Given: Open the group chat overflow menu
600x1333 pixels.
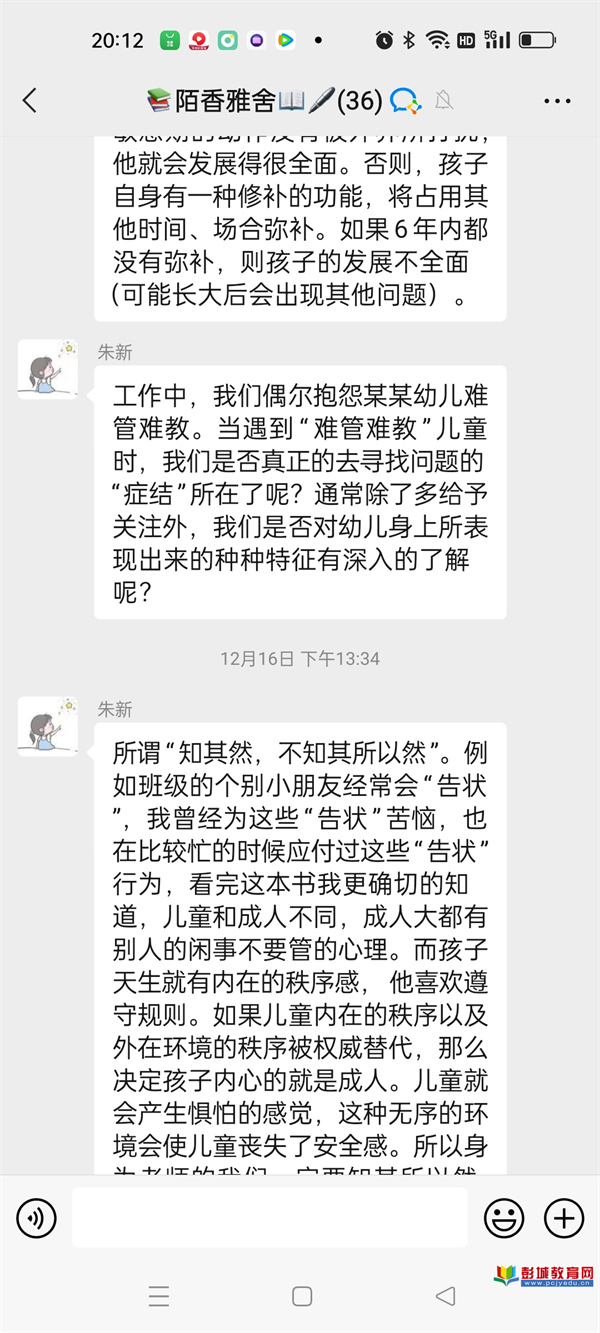Looking at the screenshot, I should (557, 101).
